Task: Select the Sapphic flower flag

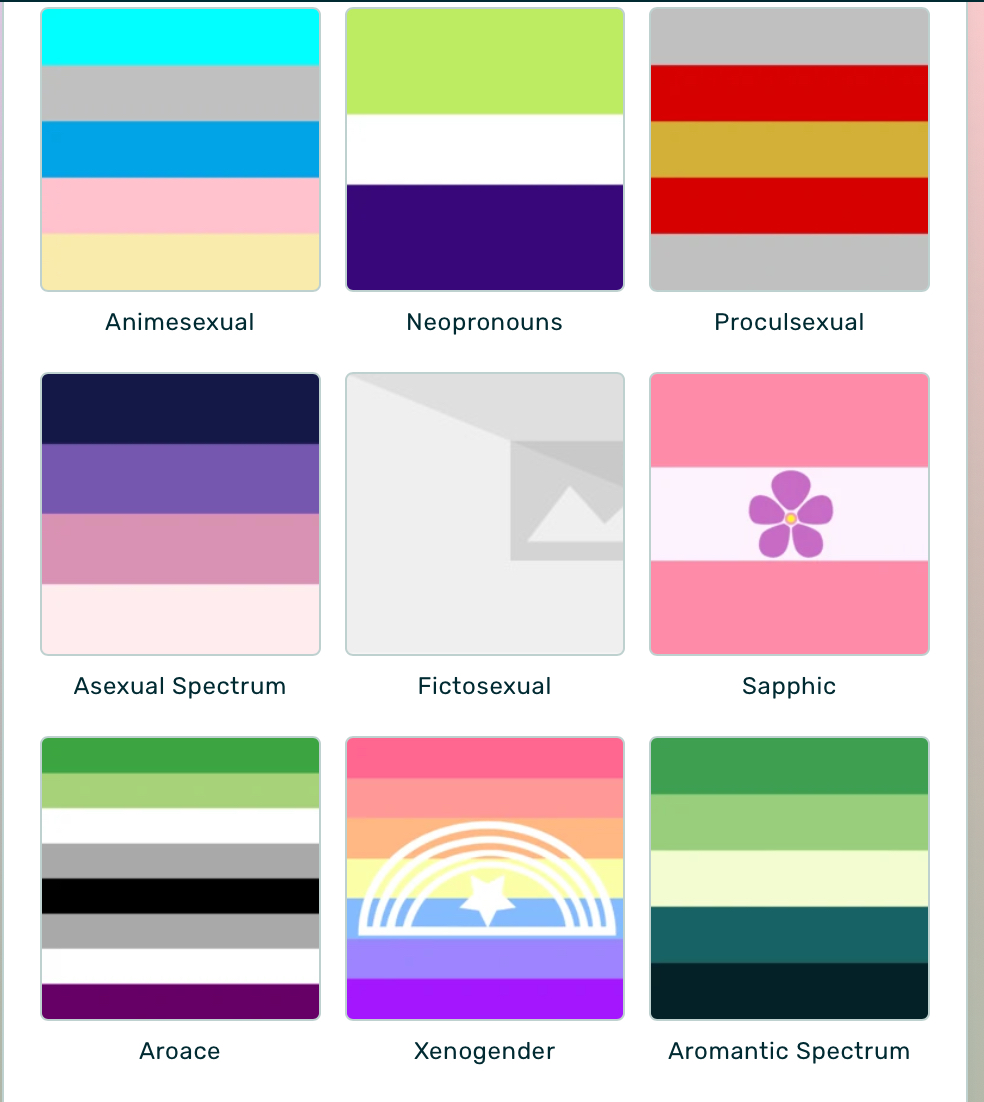Action: tap(789, 514)
